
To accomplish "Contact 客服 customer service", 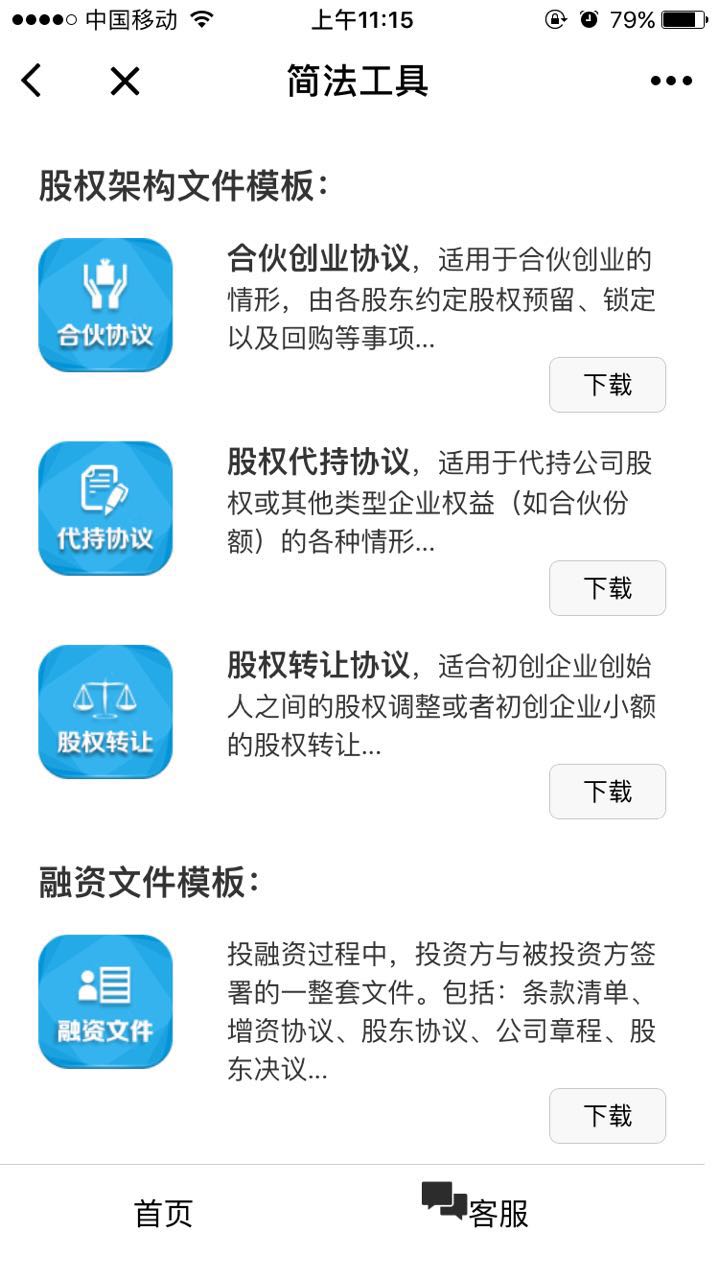I will point(476,1208).
